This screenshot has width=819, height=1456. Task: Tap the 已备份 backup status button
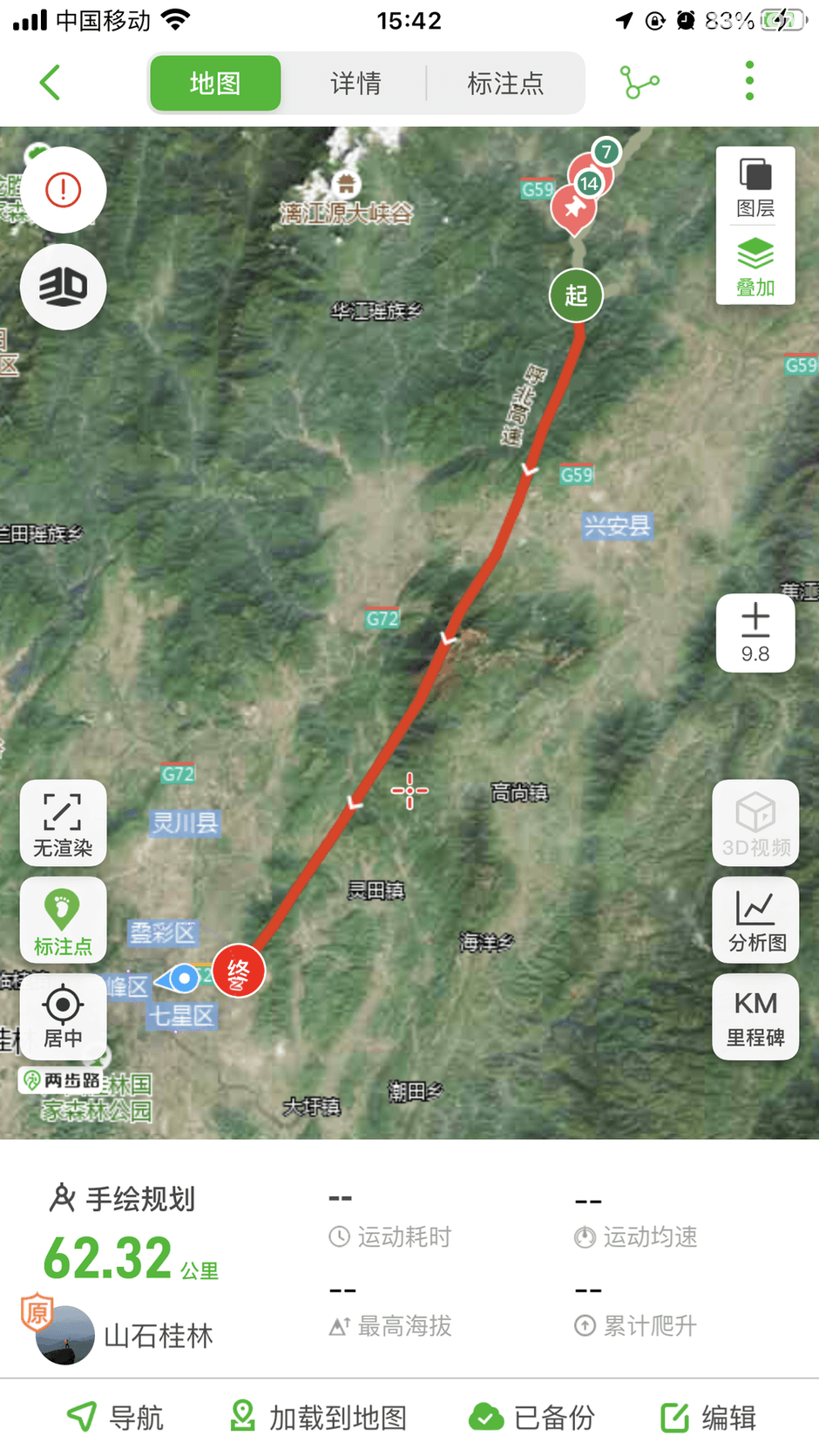click(532, 1418)
